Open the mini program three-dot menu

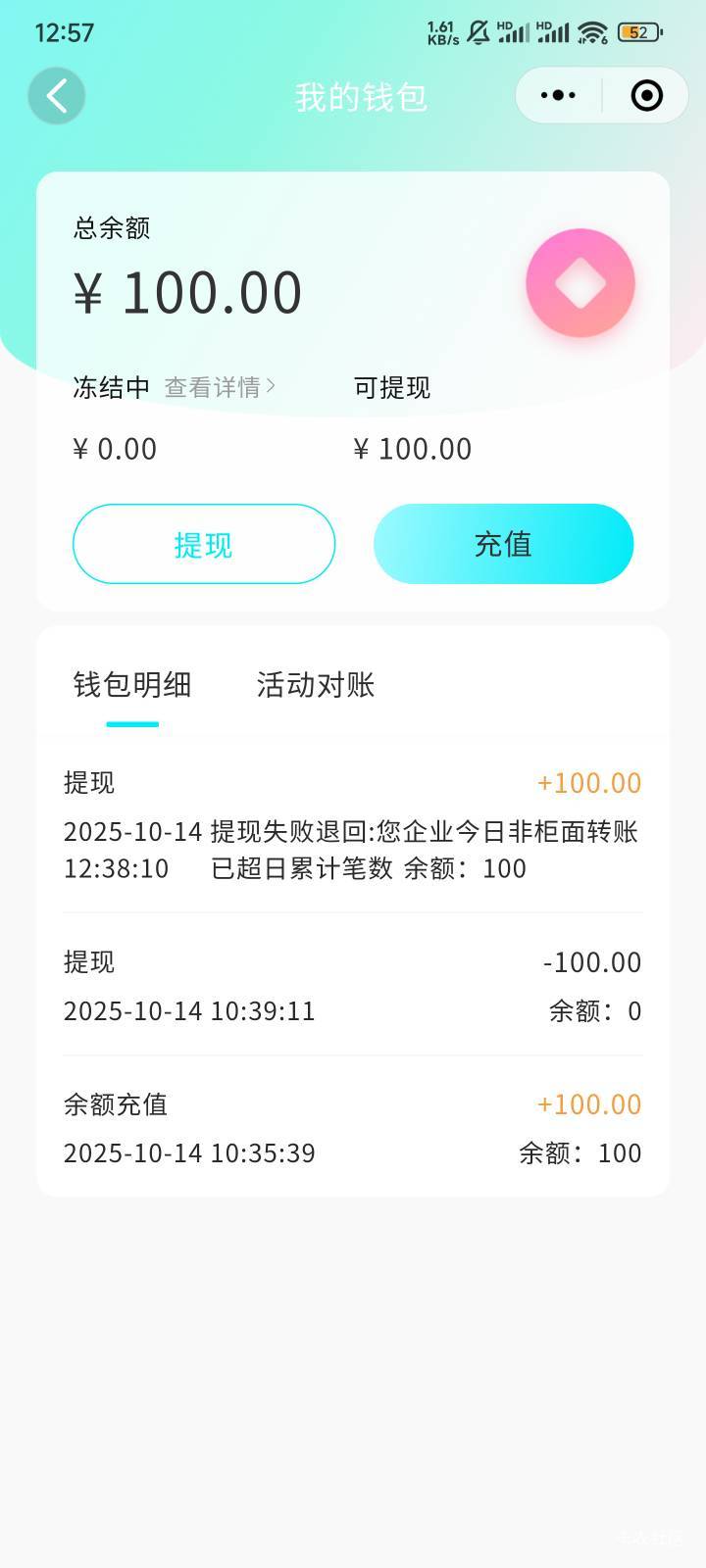tap(558, 96)
